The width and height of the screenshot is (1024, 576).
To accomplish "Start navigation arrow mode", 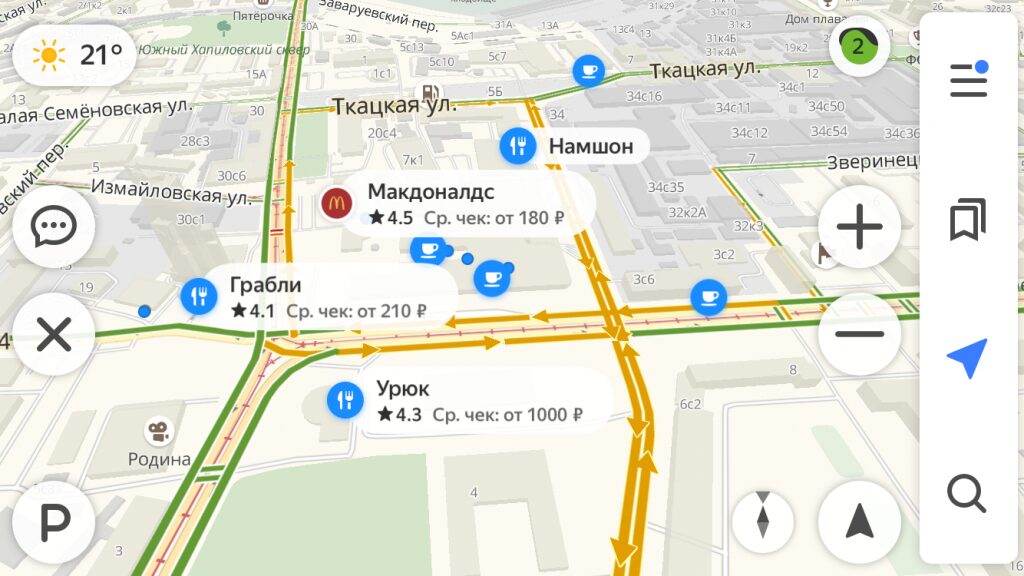I will coord(859,521).
